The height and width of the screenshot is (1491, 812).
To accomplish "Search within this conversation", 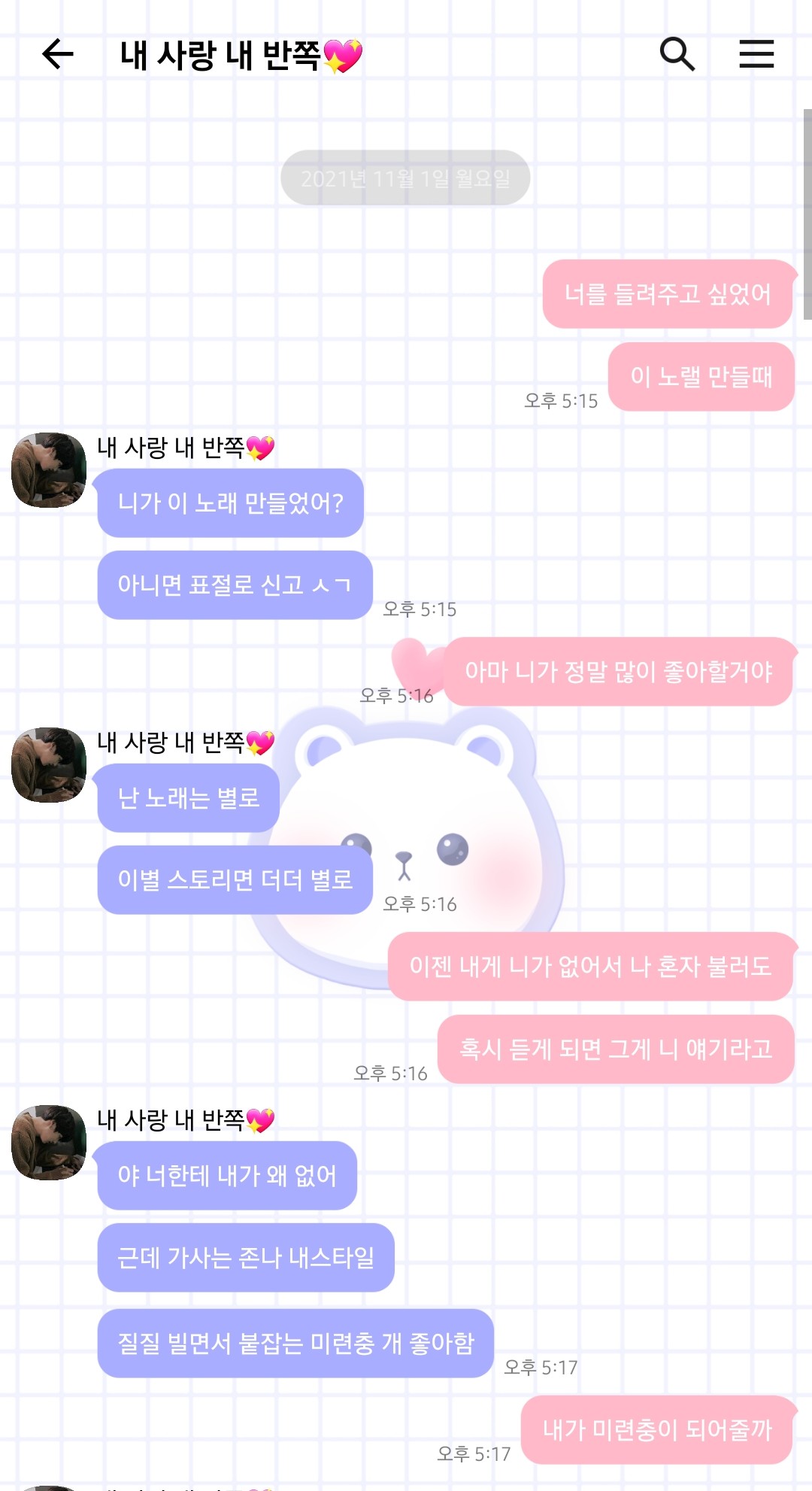I will coord(677,54).
